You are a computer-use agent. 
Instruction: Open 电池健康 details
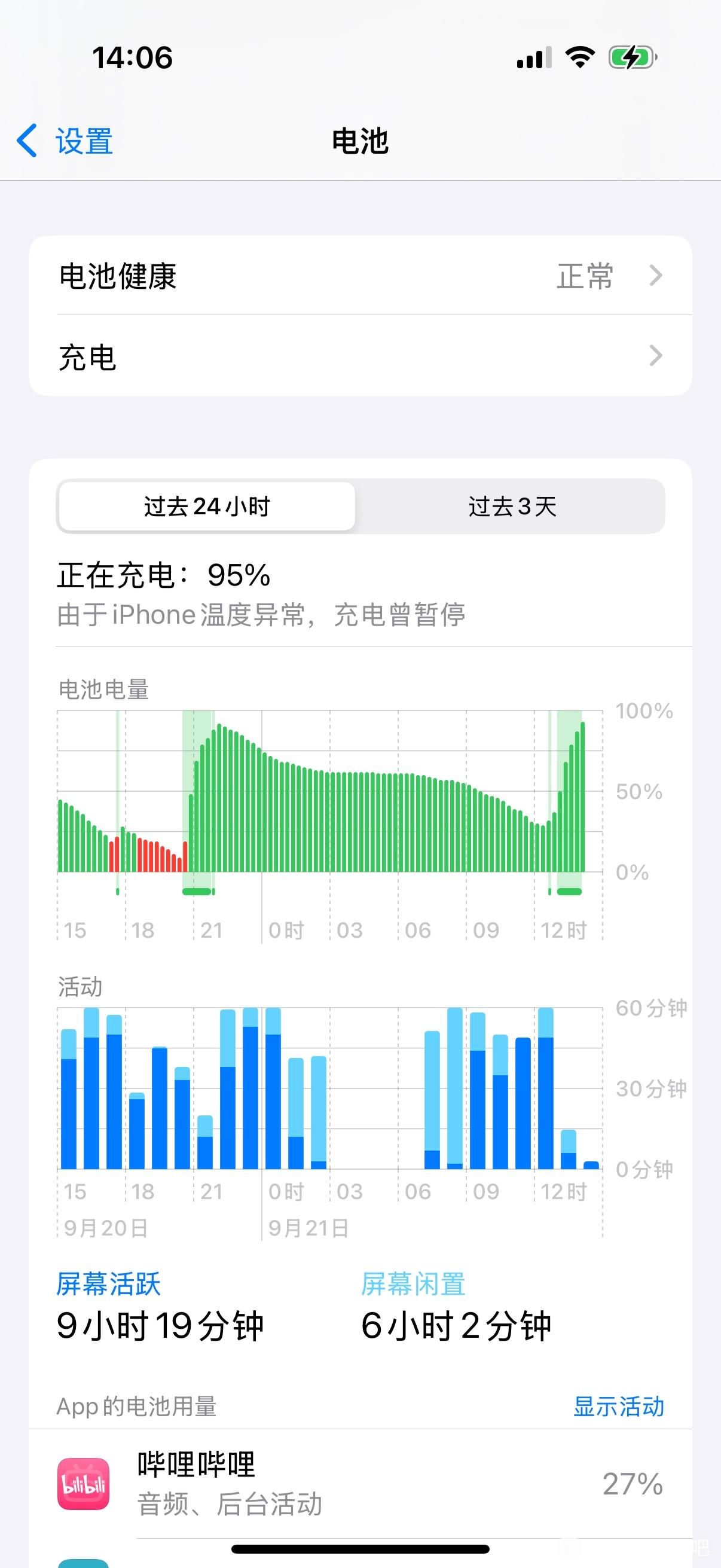[360, 276]
